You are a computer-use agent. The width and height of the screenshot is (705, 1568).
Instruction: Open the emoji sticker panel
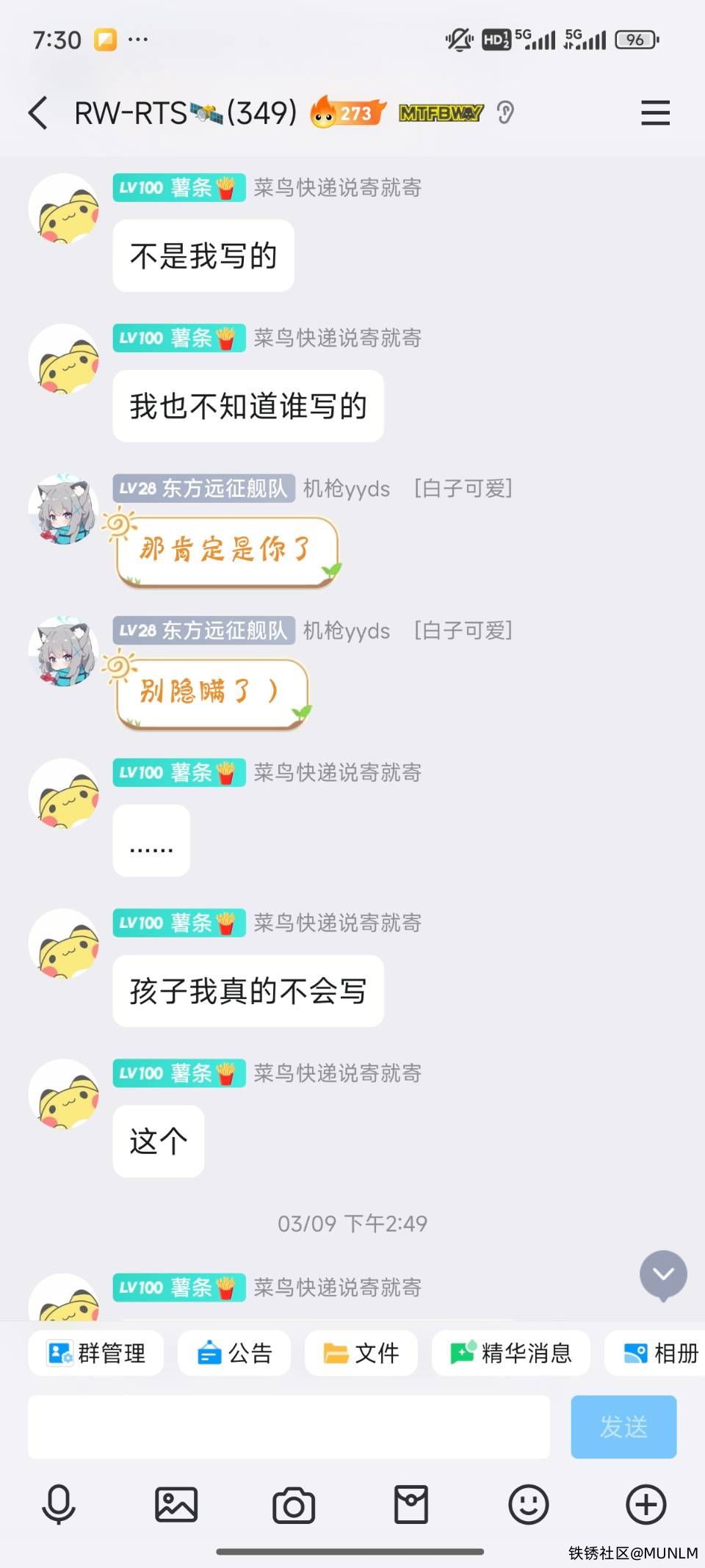point(529,1505)
